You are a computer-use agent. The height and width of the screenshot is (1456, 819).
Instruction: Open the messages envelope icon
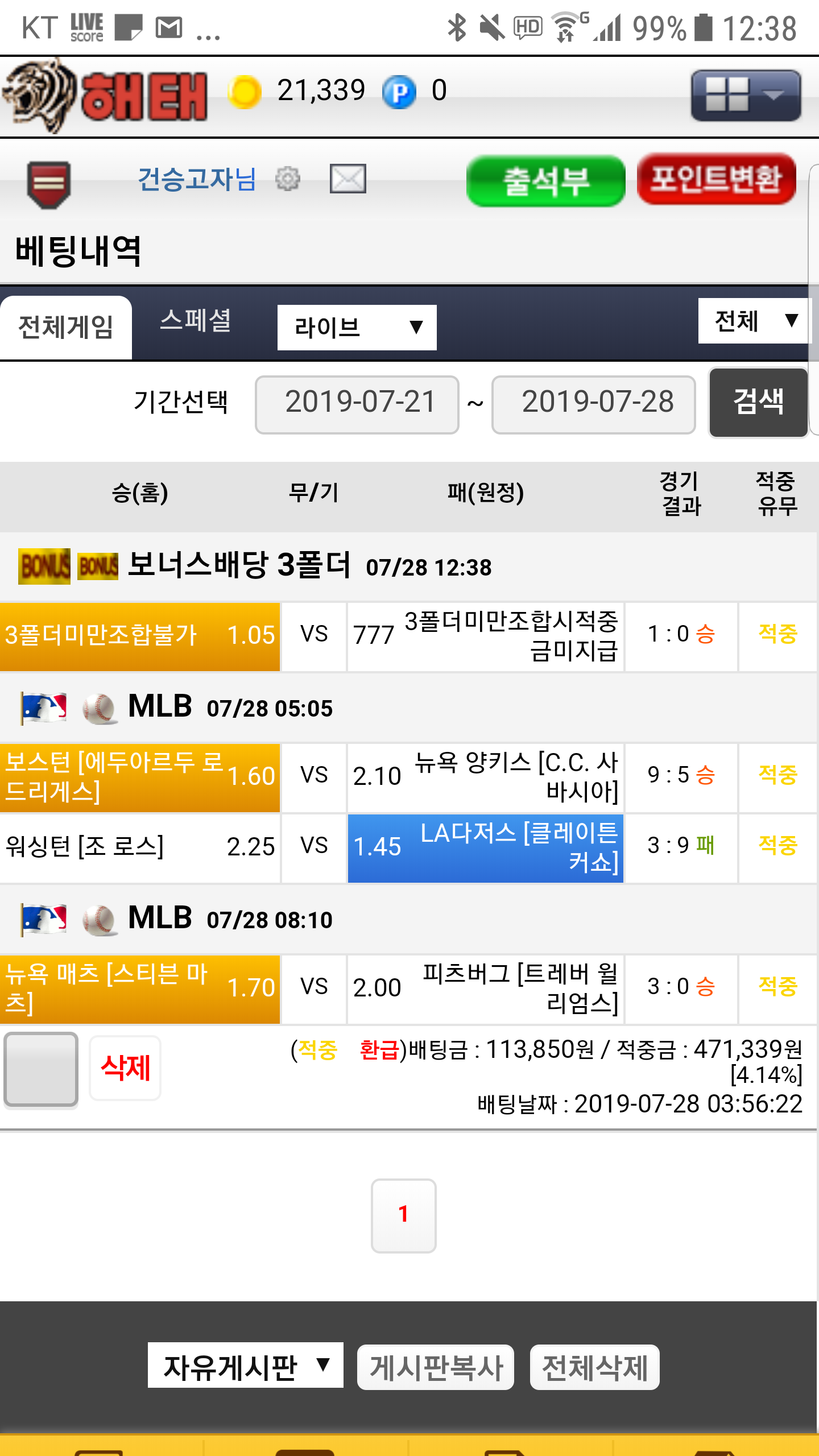tap(348, 179)
